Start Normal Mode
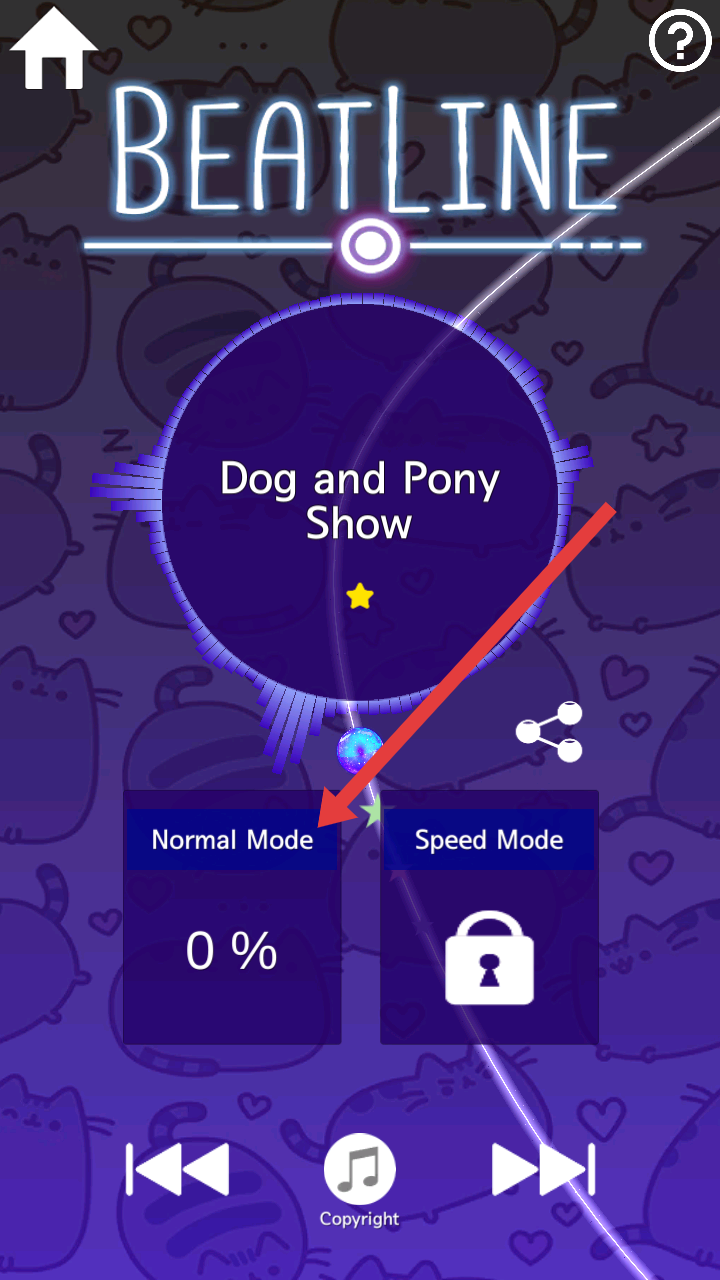720x1280 pixels. coord(232,917)
